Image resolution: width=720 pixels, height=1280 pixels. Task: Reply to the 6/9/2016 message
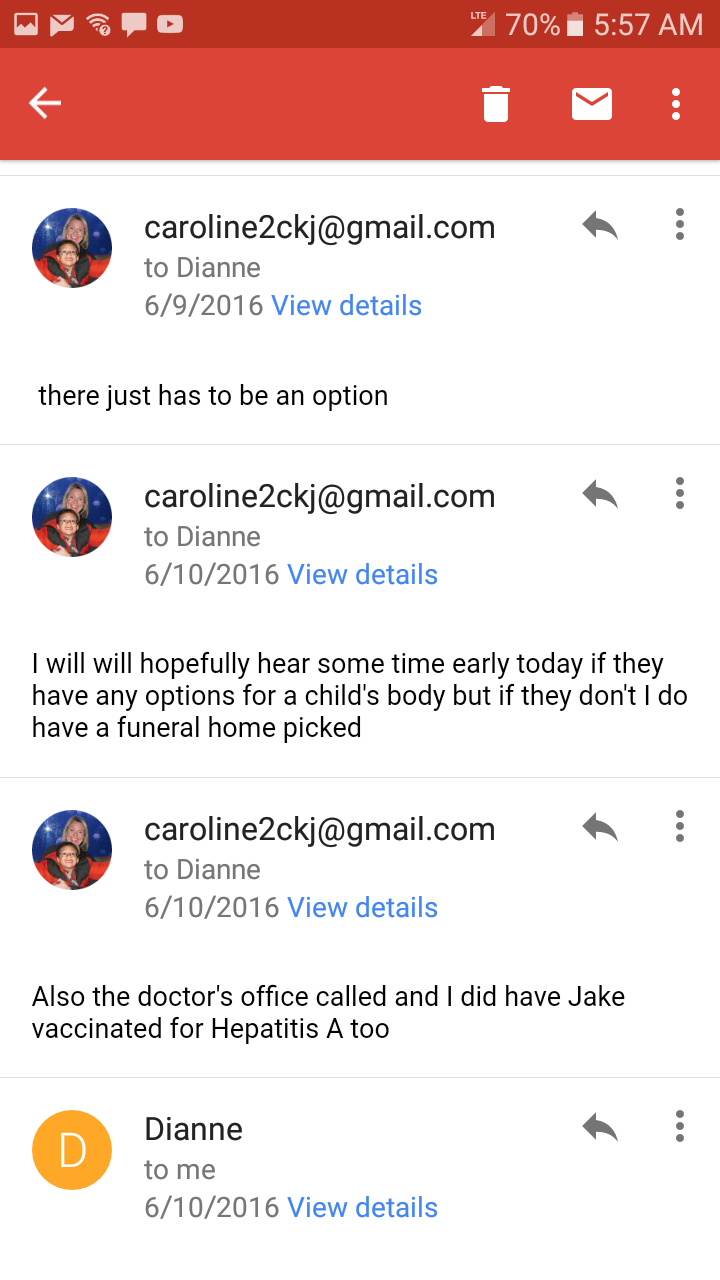600,226
